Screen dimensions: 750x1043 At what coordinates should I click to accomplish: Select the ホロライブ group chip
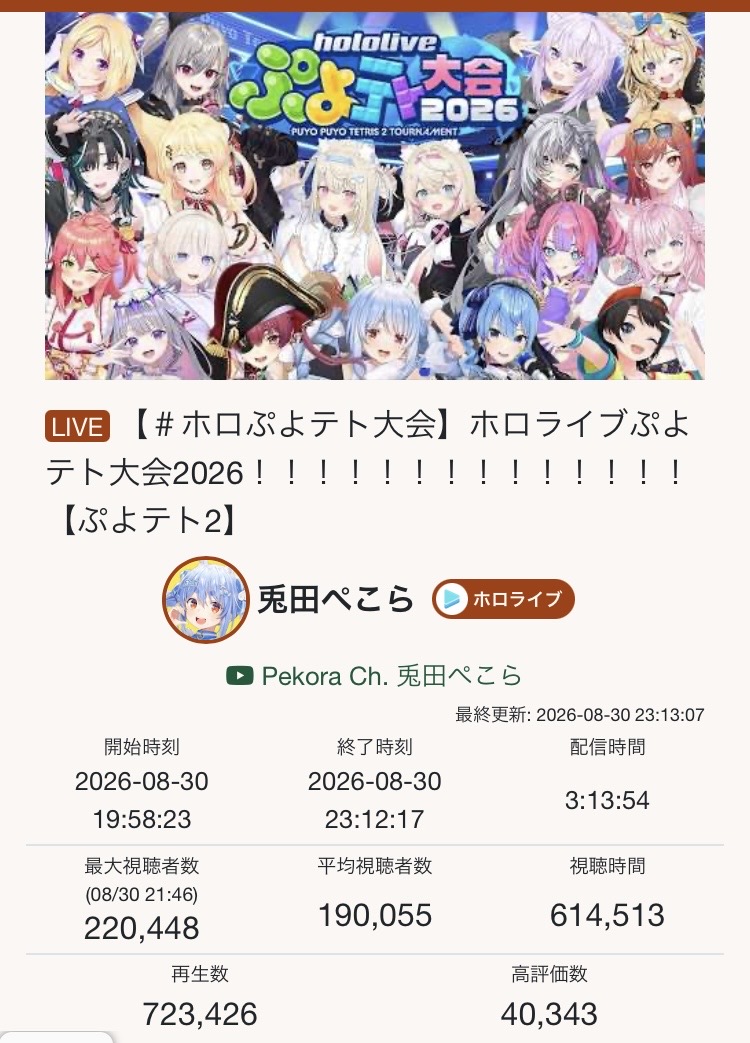[503, 599]
